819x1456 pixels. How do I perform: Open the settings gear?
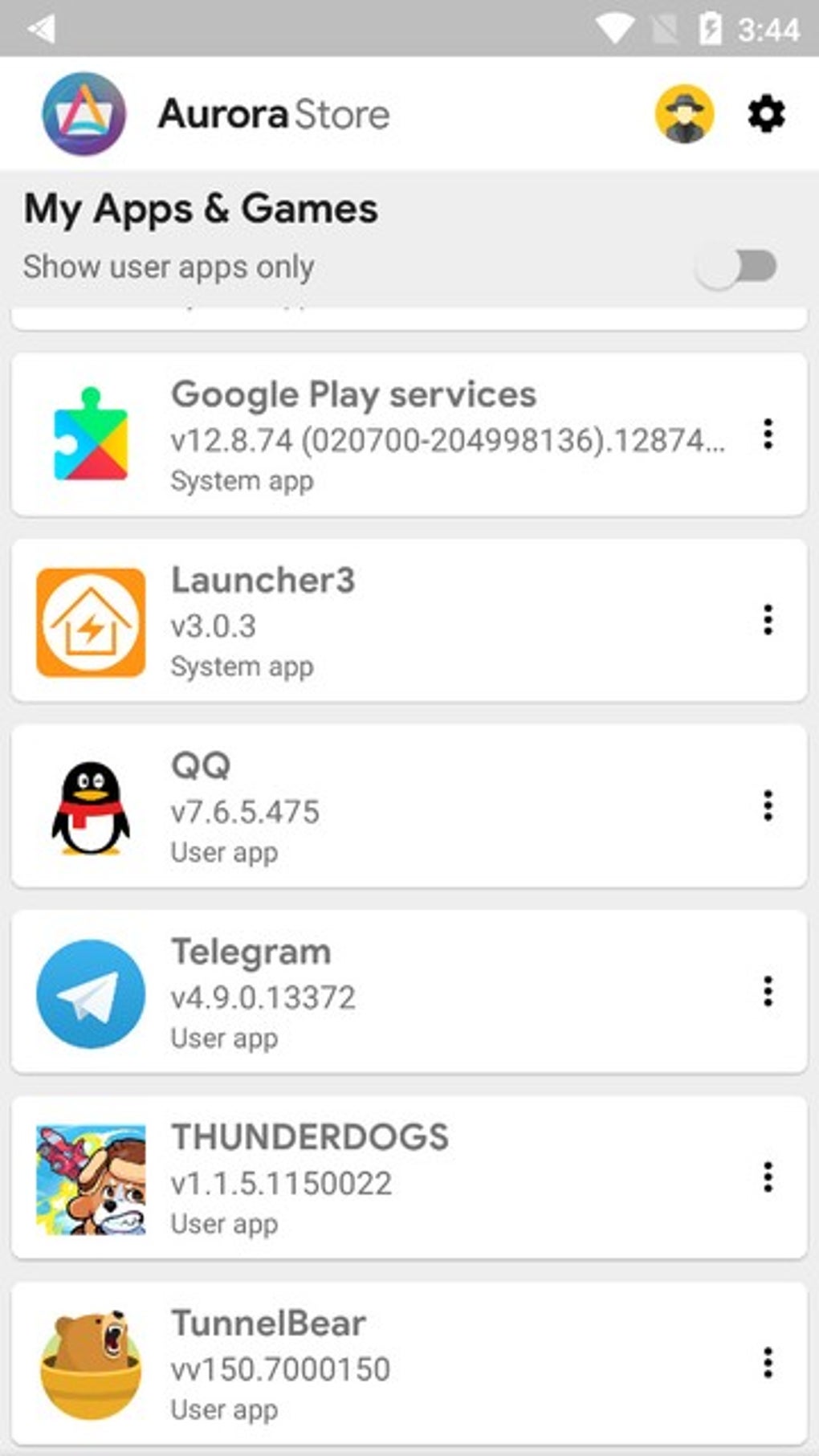(766, 114)
